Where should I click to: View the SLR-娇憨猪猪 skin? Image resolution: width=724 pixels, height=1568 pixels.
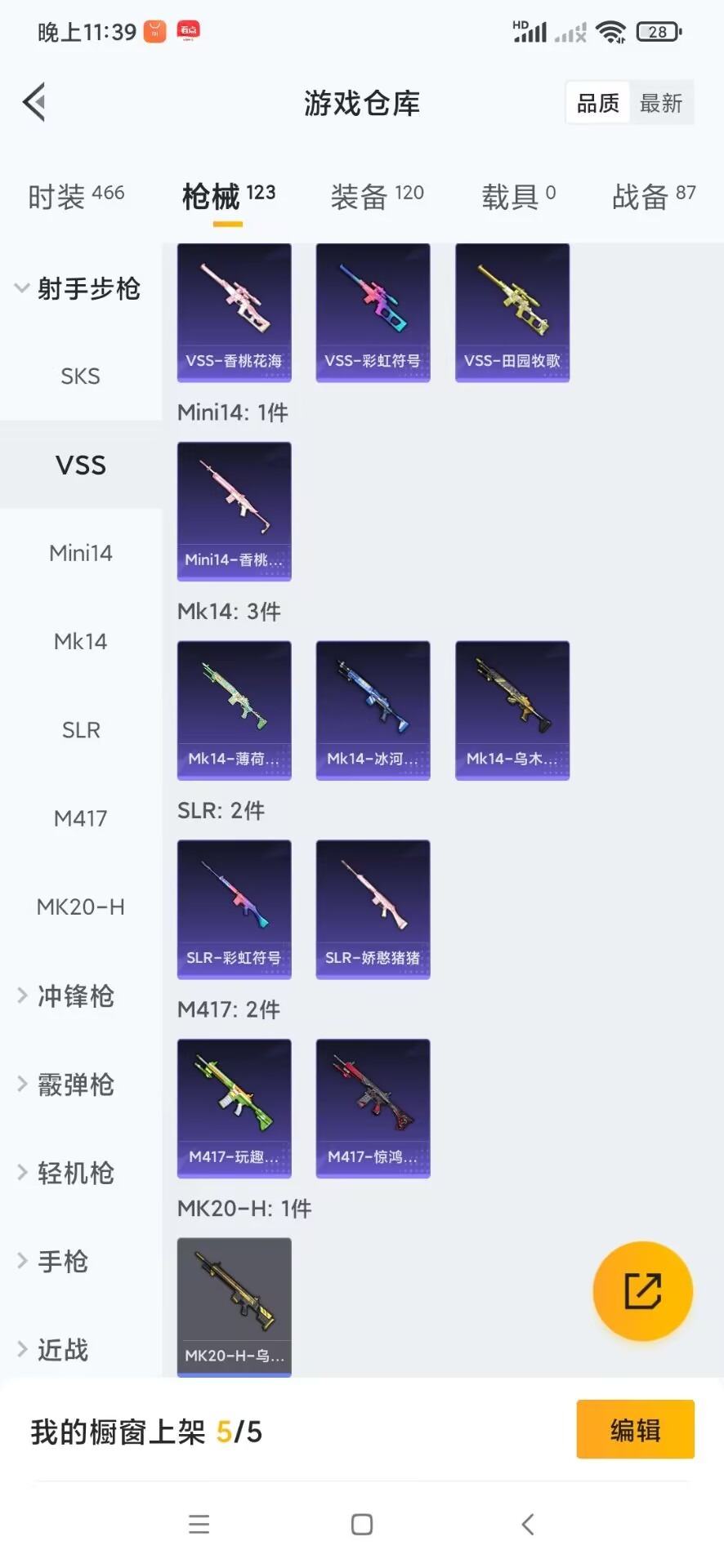(373, 909)
